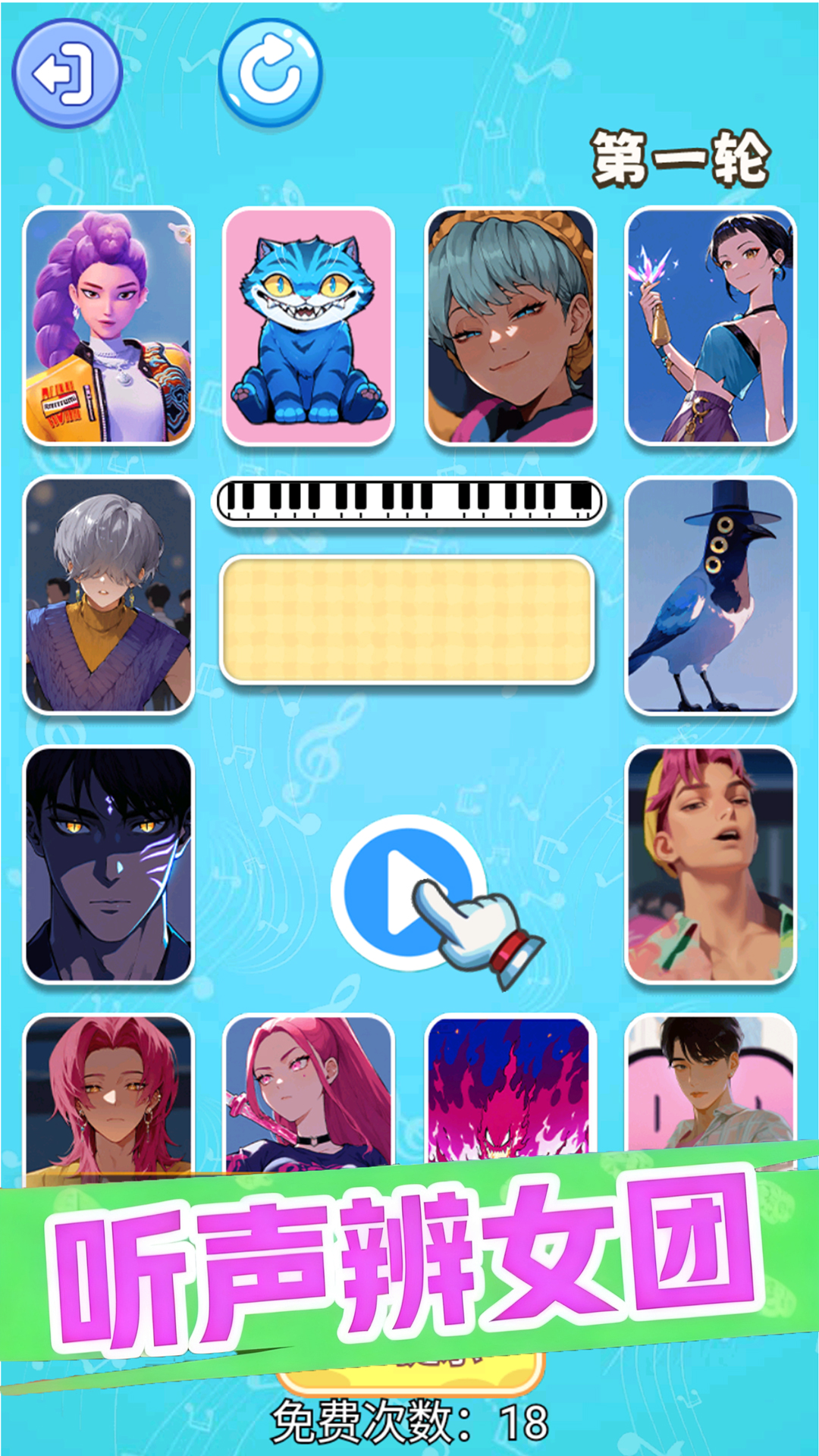
Task: Select the purple braided hair girl card
Action: (109, 326)
